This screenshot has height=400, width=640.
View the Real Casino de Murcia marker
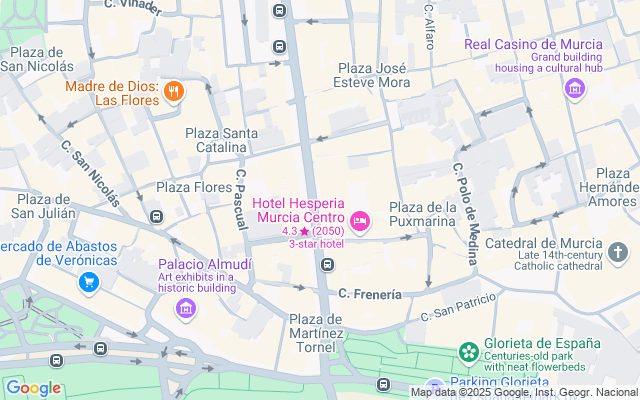pos(574,91)
